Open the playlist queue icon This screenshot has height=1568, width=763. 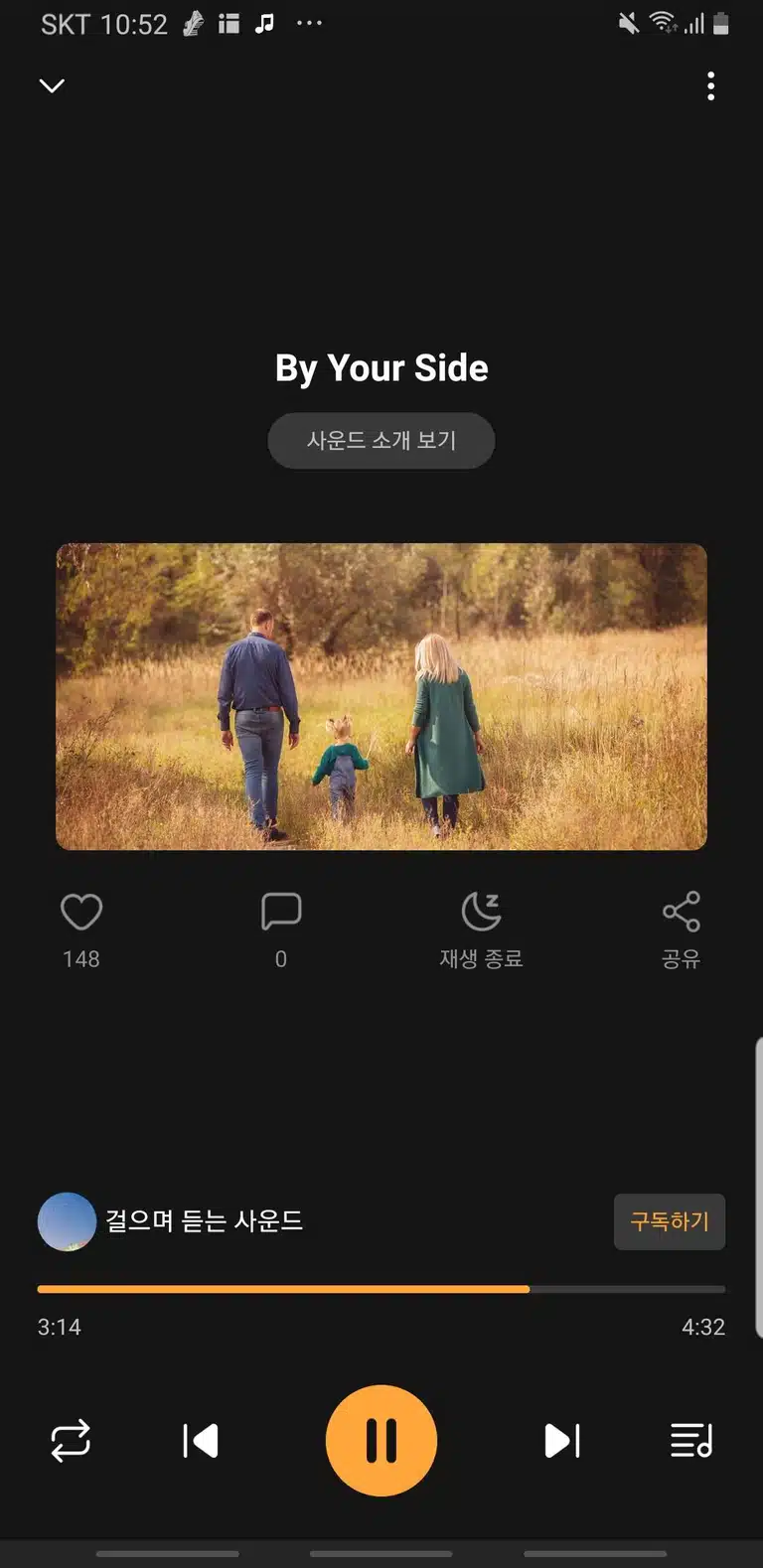[691, 1441]
